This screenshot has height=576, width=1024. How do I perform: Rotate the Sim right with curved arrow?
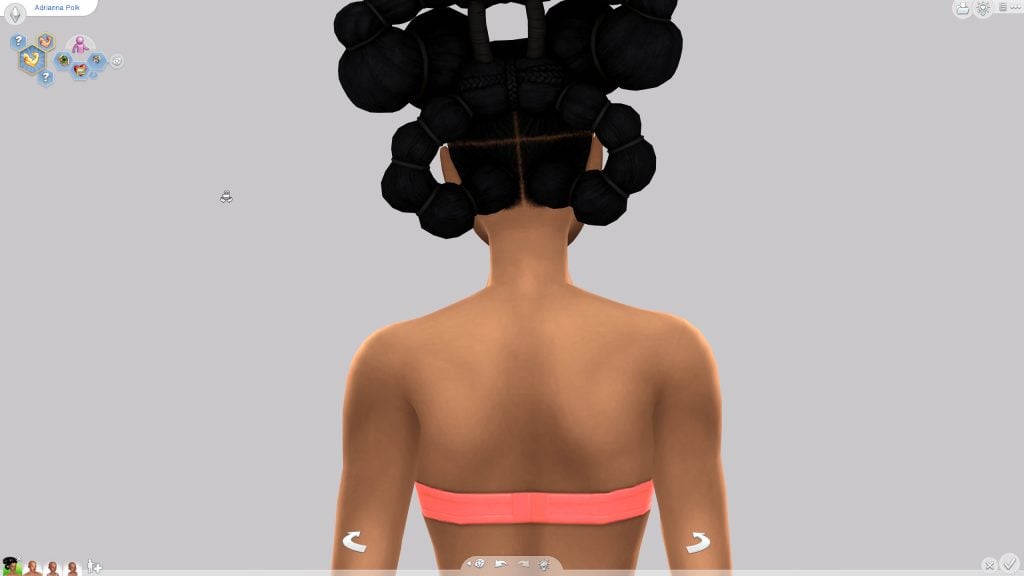pos(698,542)
